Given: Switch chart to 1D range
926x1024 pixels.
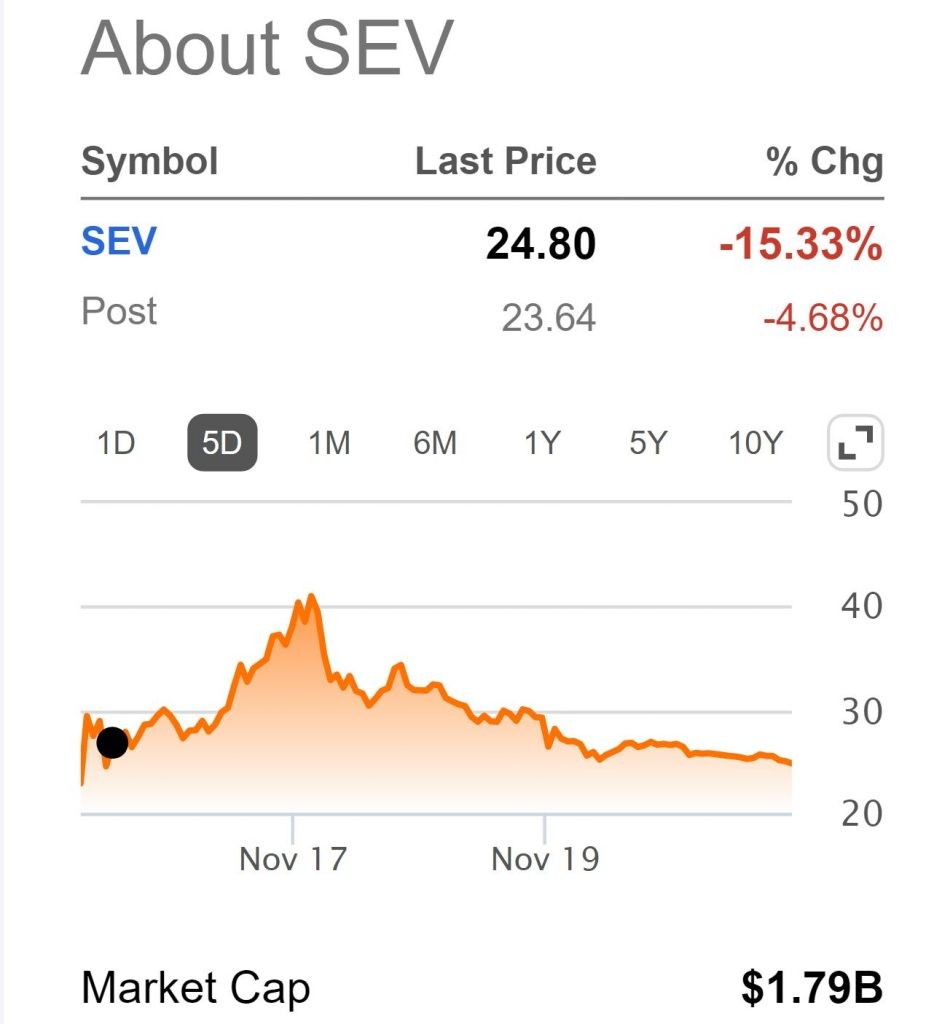Looking at the screenshot, I should [116, 442].
